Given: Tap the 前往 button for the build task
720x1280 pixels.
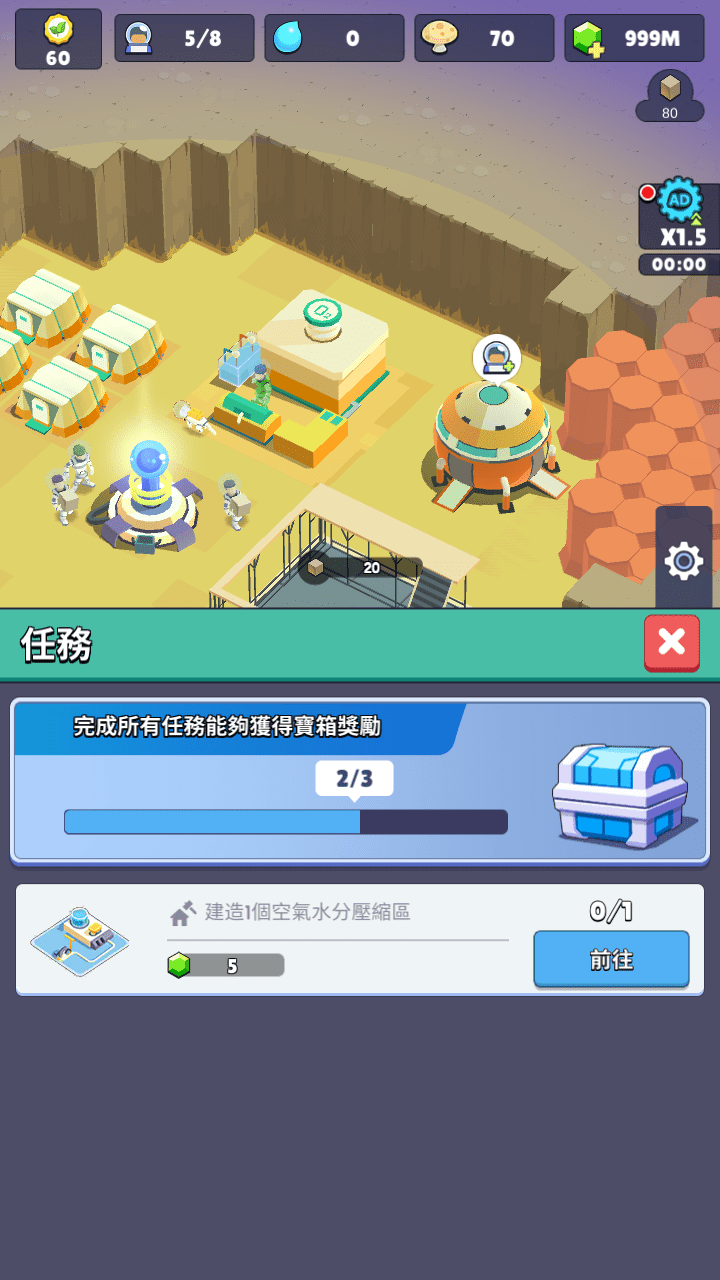Looking at the screenshot, I should 611,959.
